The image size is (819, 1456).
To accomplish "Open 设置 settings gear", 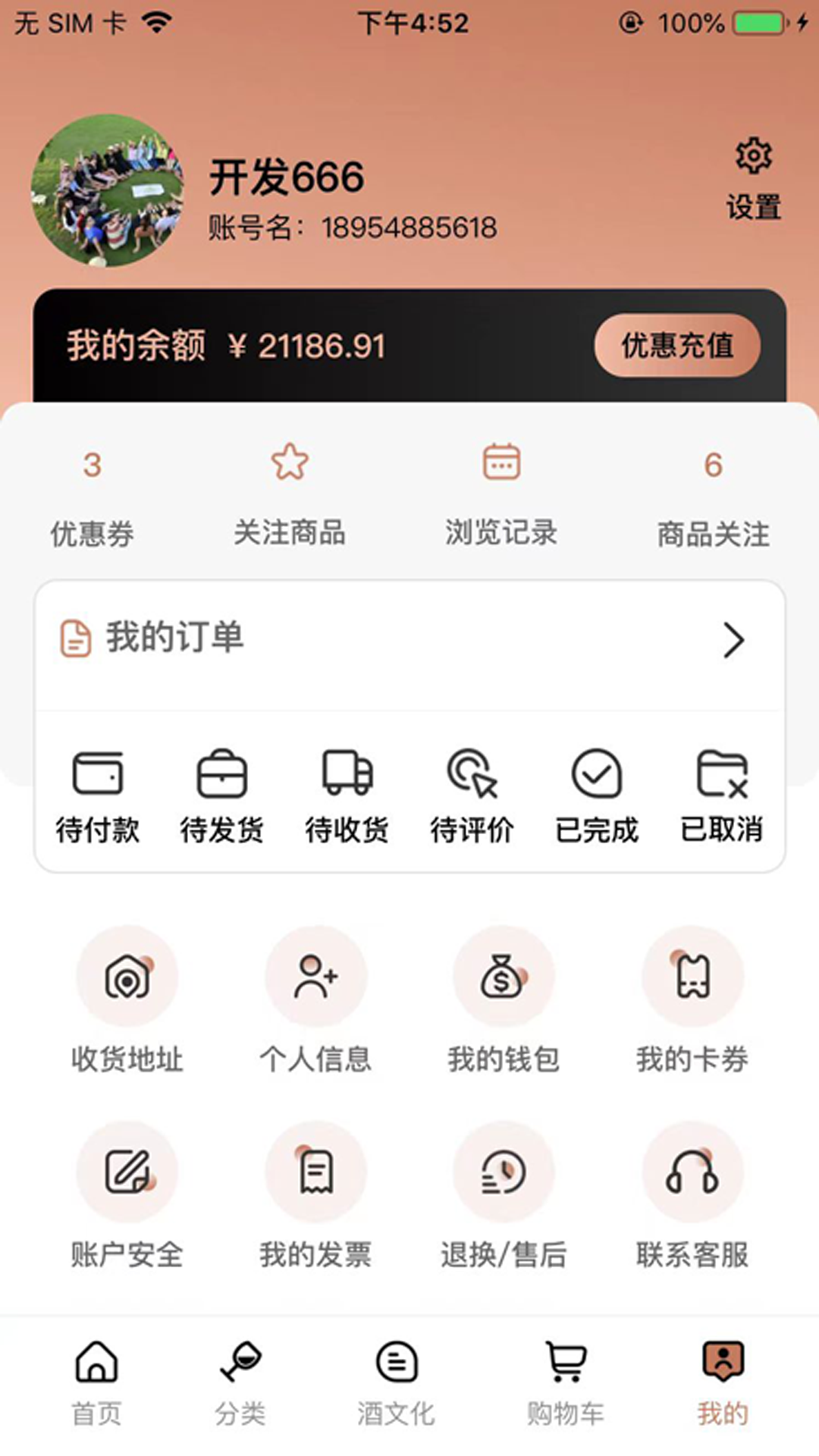I will pos(753,178).
